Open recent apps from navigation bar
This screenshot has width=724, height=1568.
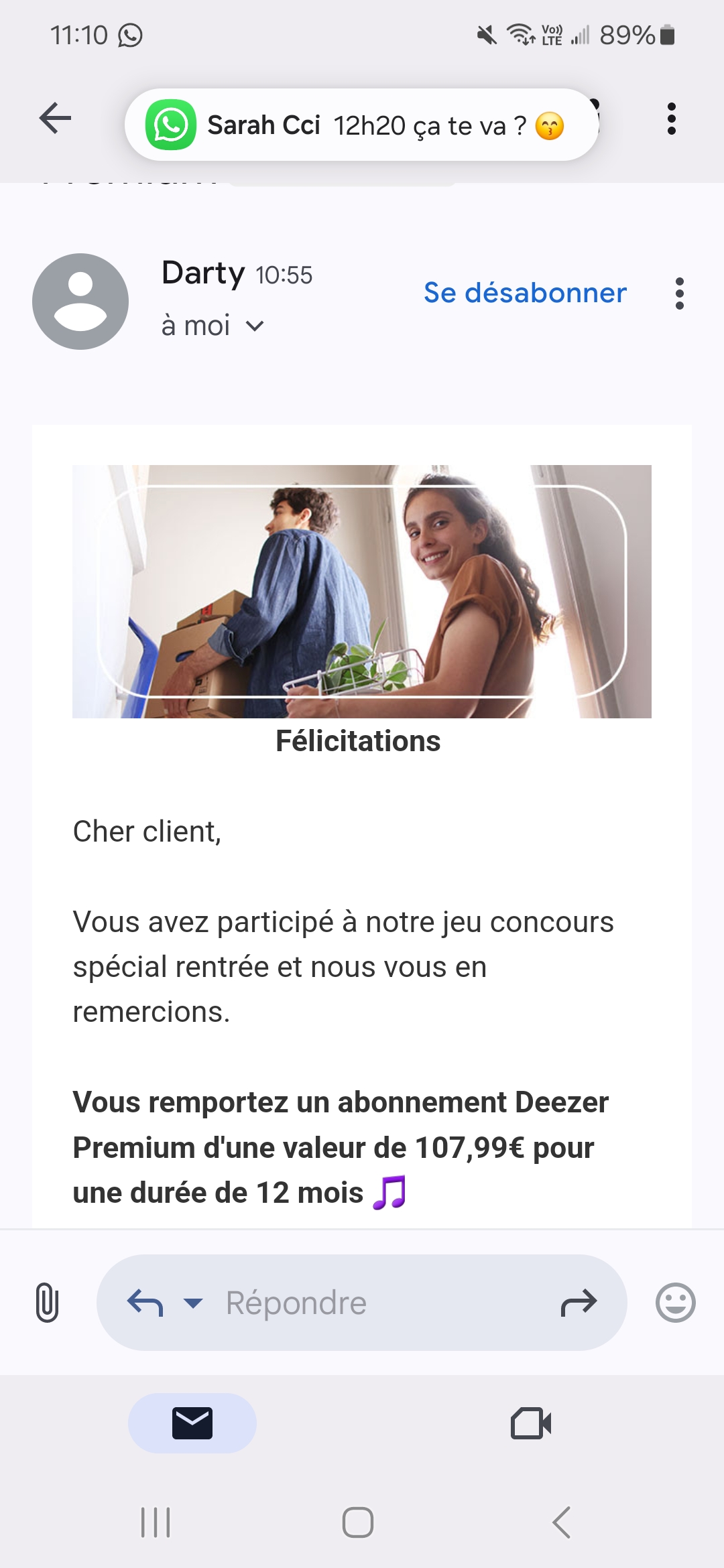[156, 1522]
